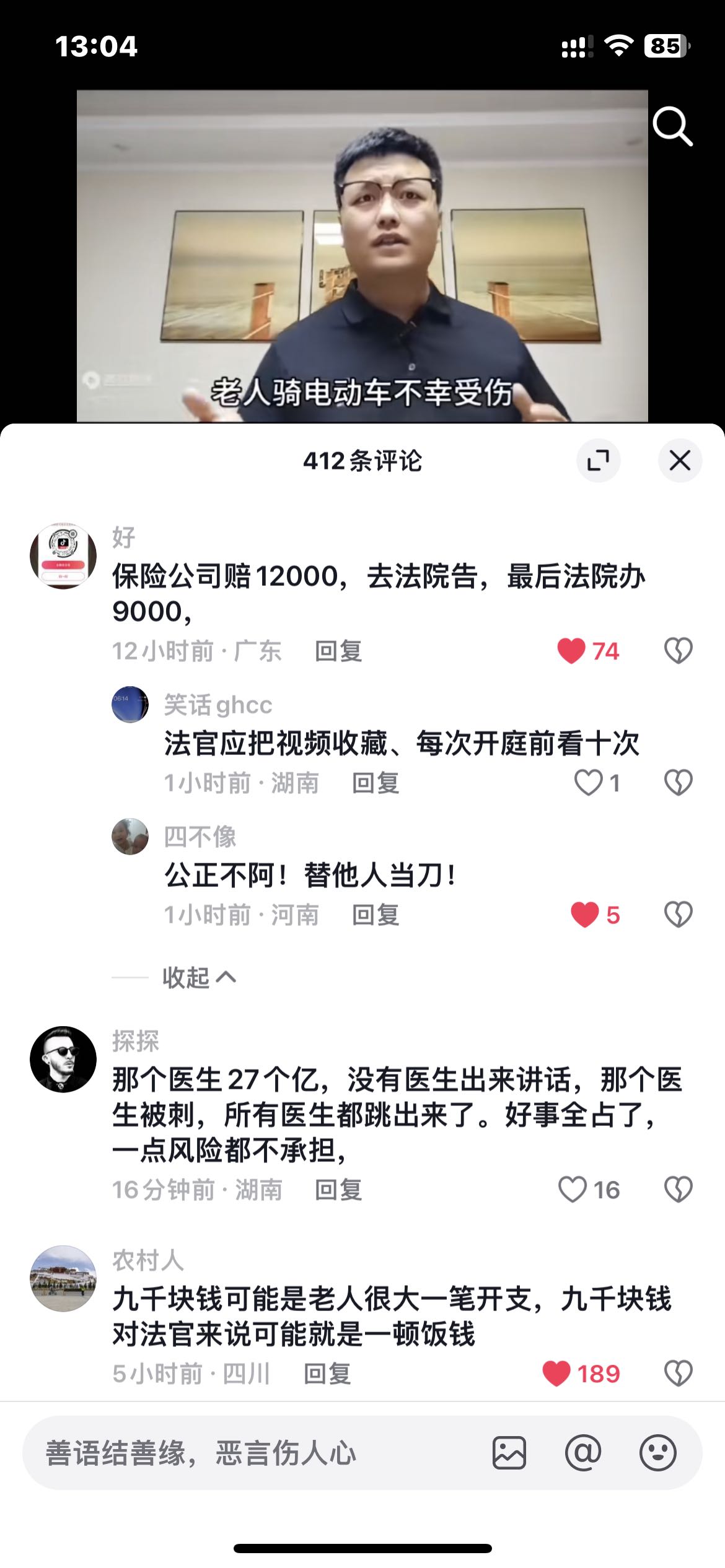Open 探探's profile avatar
The height and width of the screenshot is (1568, 725).
[63, 1059]
